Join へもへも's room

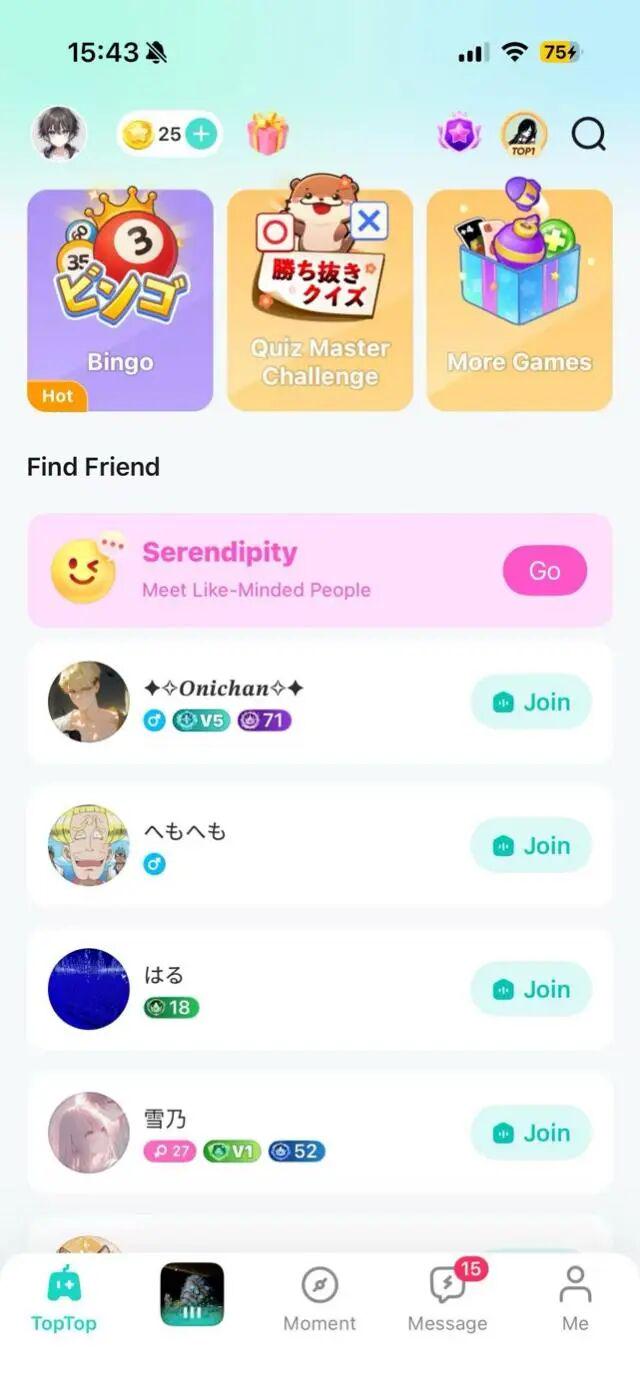(531, 846)
